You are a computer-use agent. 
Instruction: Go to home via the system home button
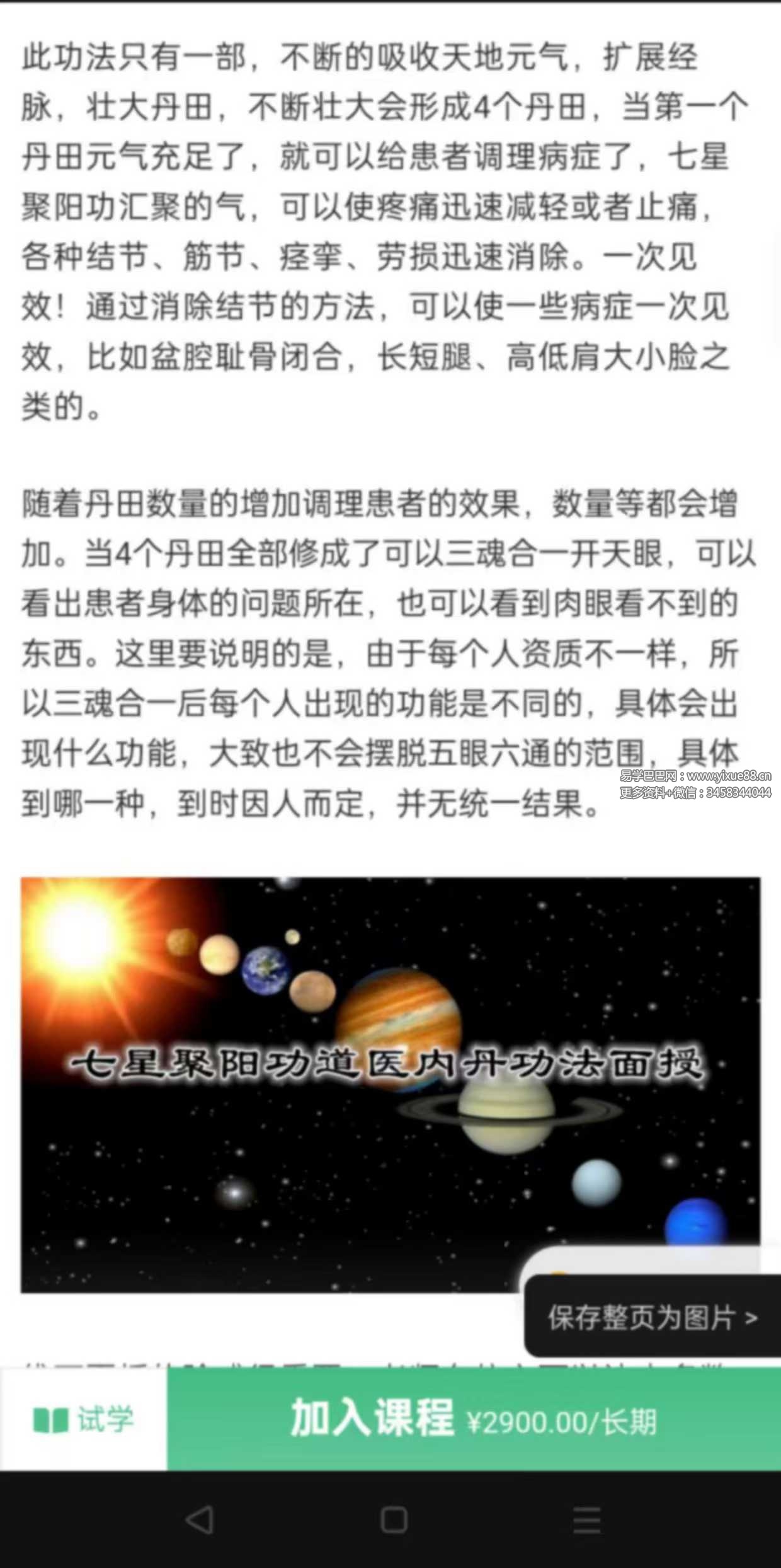(394, 1519)
